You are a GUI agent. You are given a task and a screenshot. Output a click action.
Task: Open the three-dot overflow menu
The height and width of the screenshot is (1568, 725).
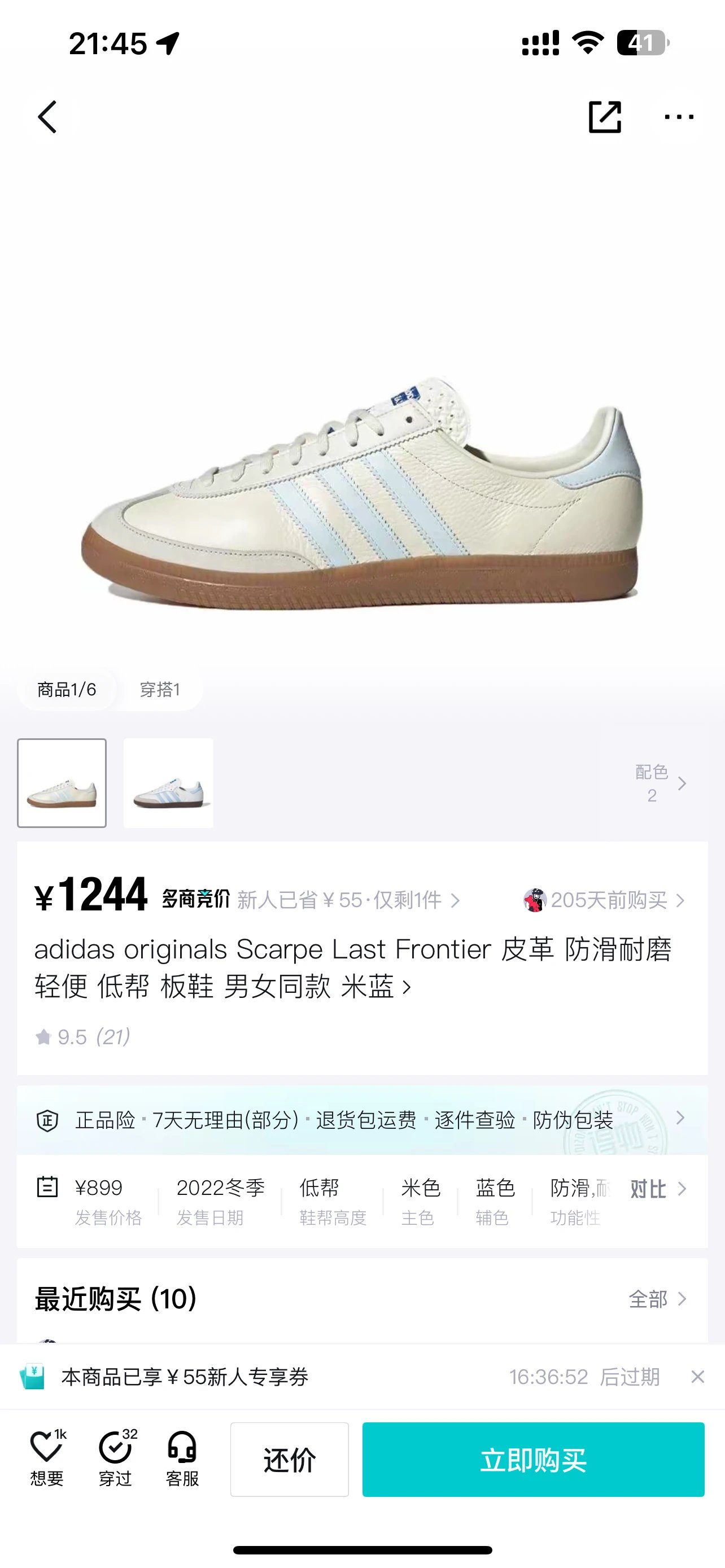(679, 117)
